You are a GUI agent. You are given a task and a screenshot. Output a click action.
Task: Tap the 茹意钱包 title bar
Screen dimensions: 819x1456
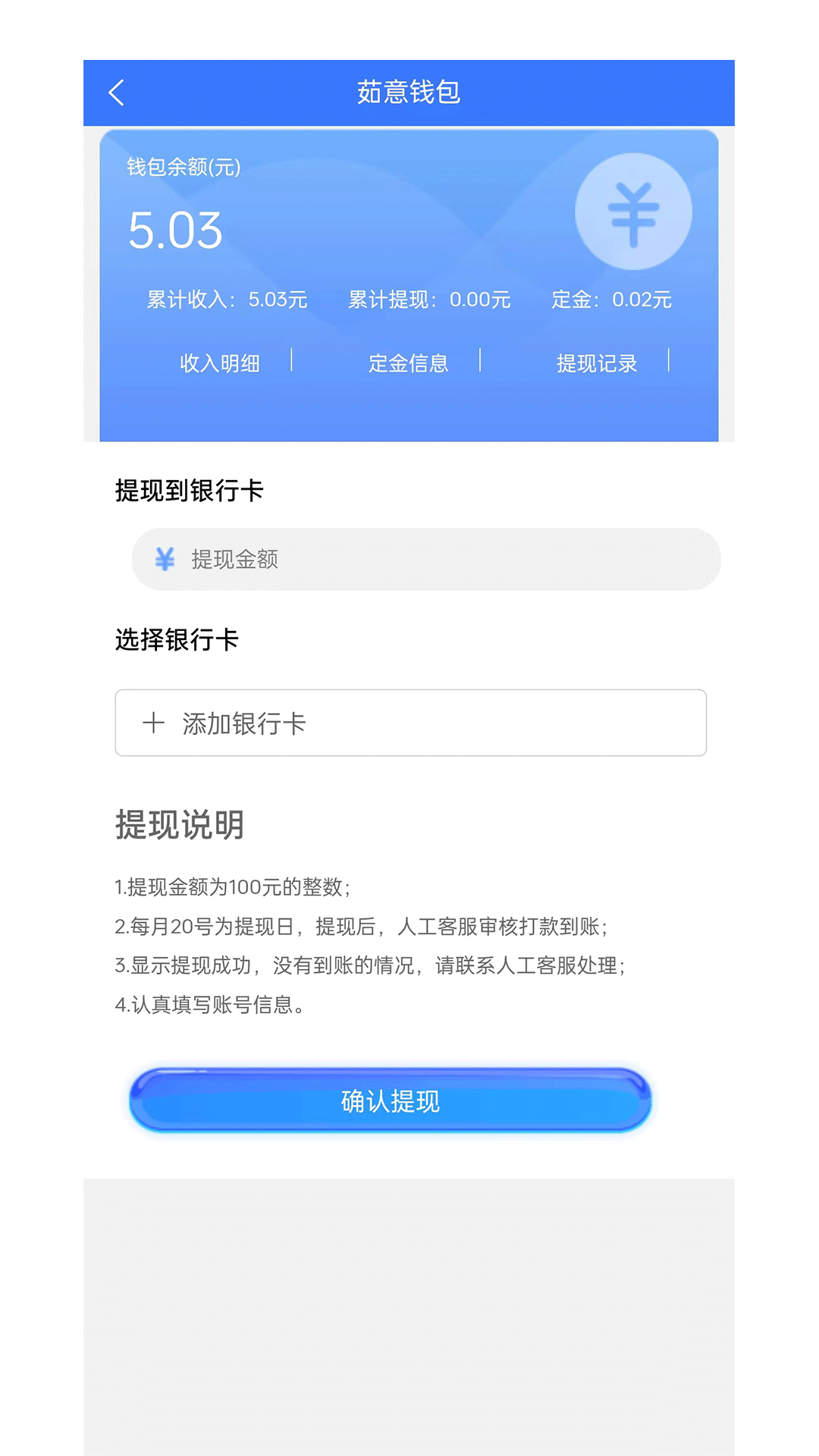click(409, 93)
